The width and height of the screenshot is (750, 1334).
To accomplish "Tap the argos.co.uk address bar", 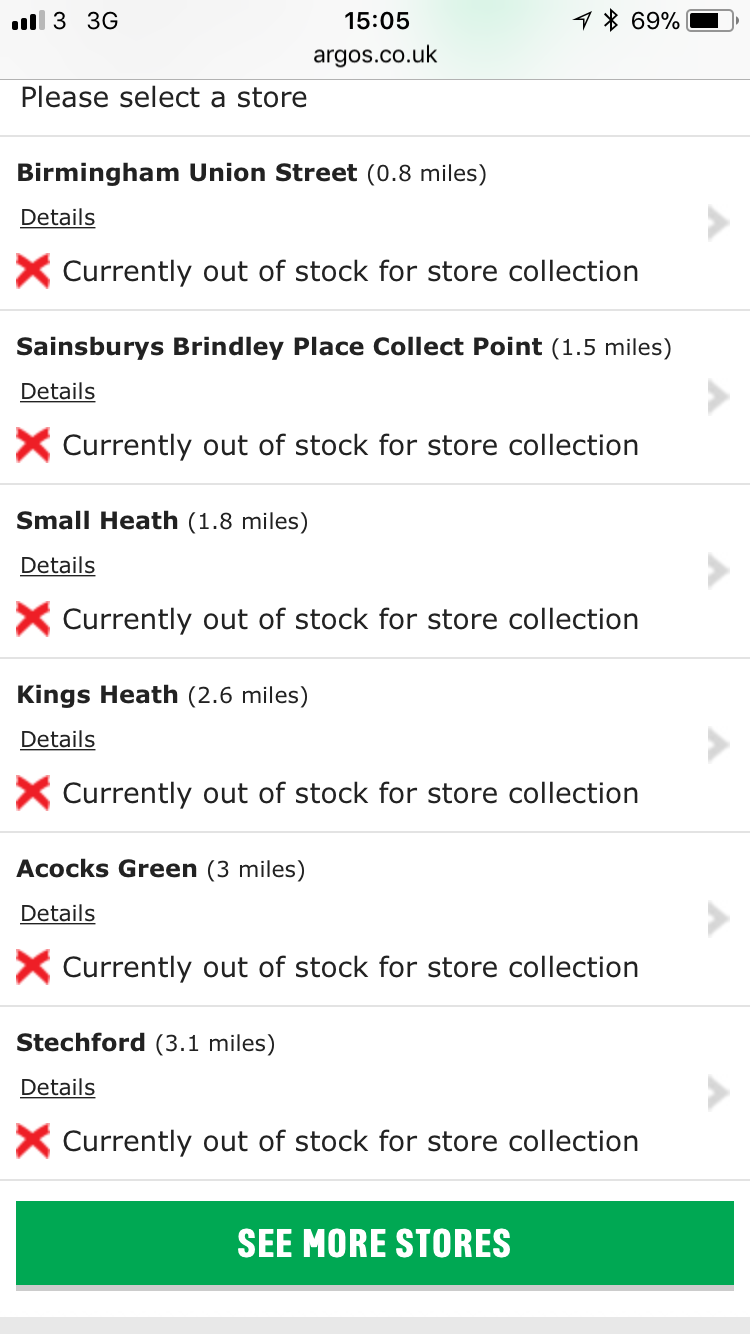I will tap(375, 55).
